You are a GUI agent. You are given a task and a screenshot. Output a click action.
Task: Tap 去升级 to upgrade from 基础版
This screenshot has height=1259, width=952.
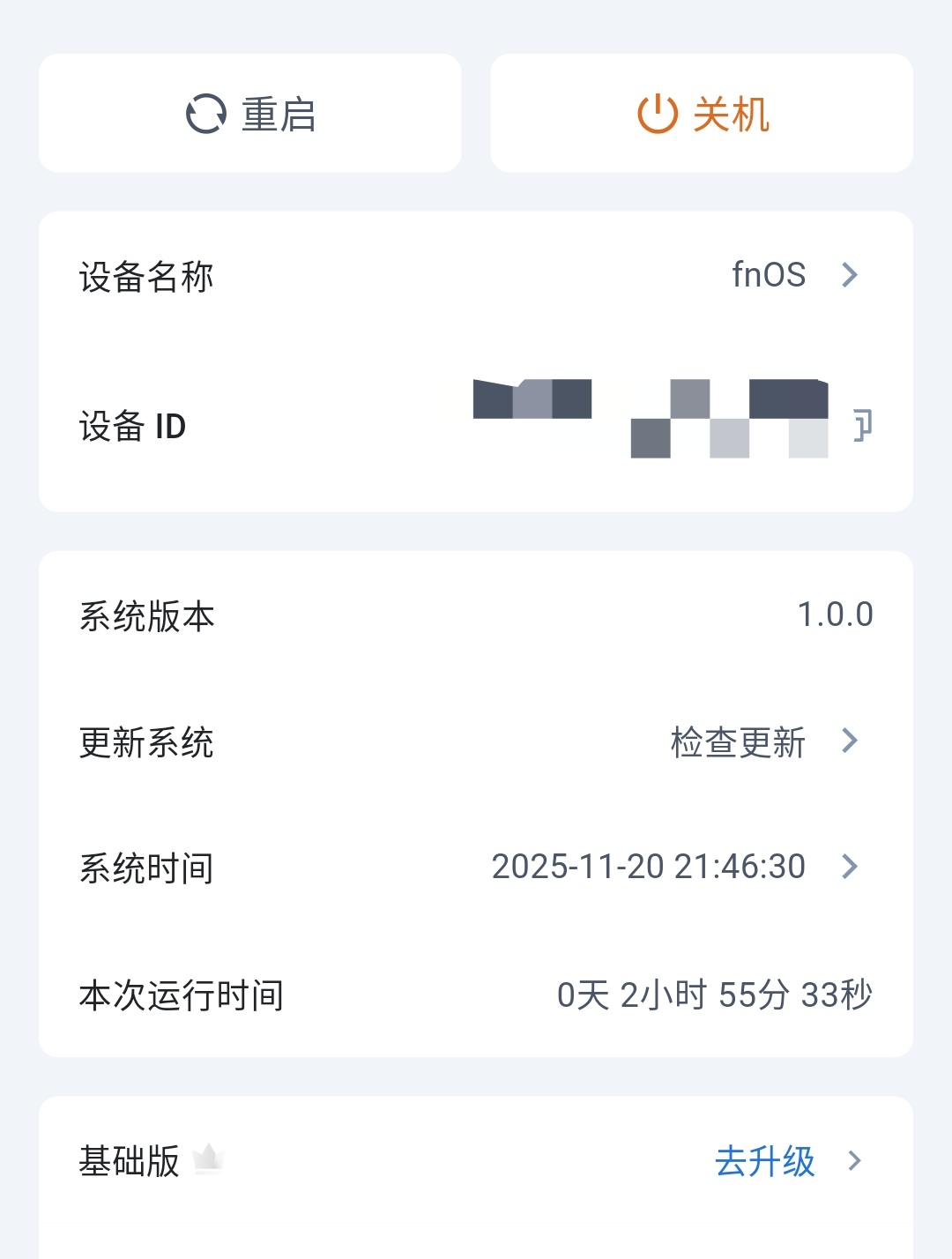coord(765,1161)
